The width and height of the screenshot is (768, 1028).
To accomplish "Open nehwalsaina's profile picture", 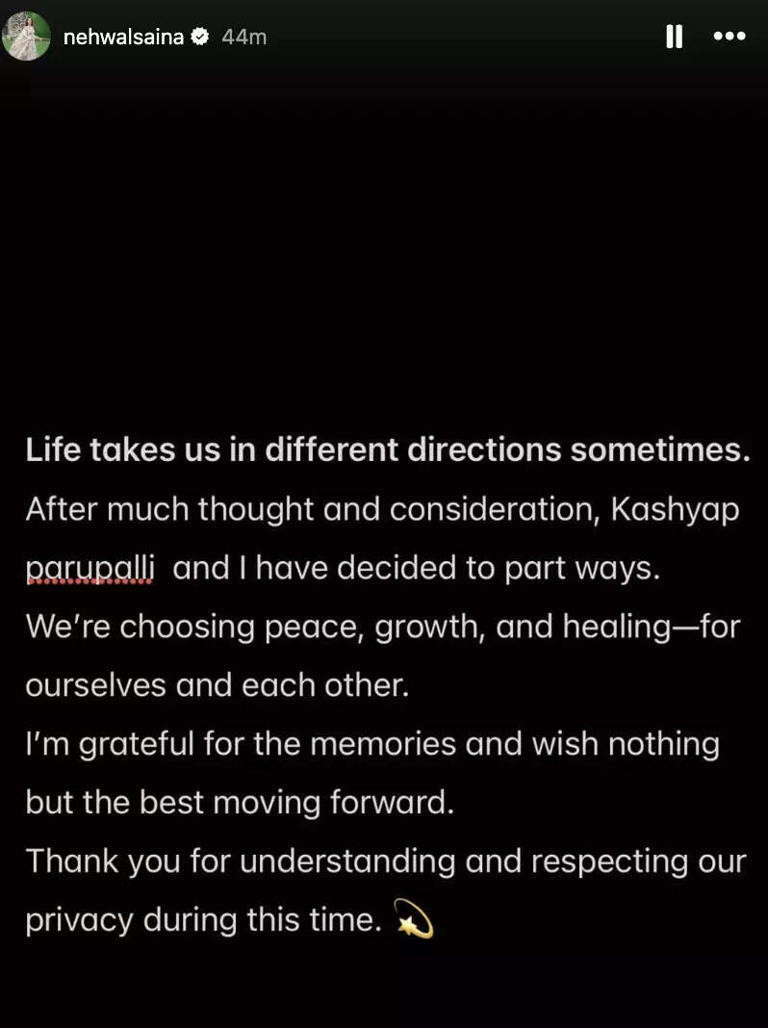I will point(27,37).
